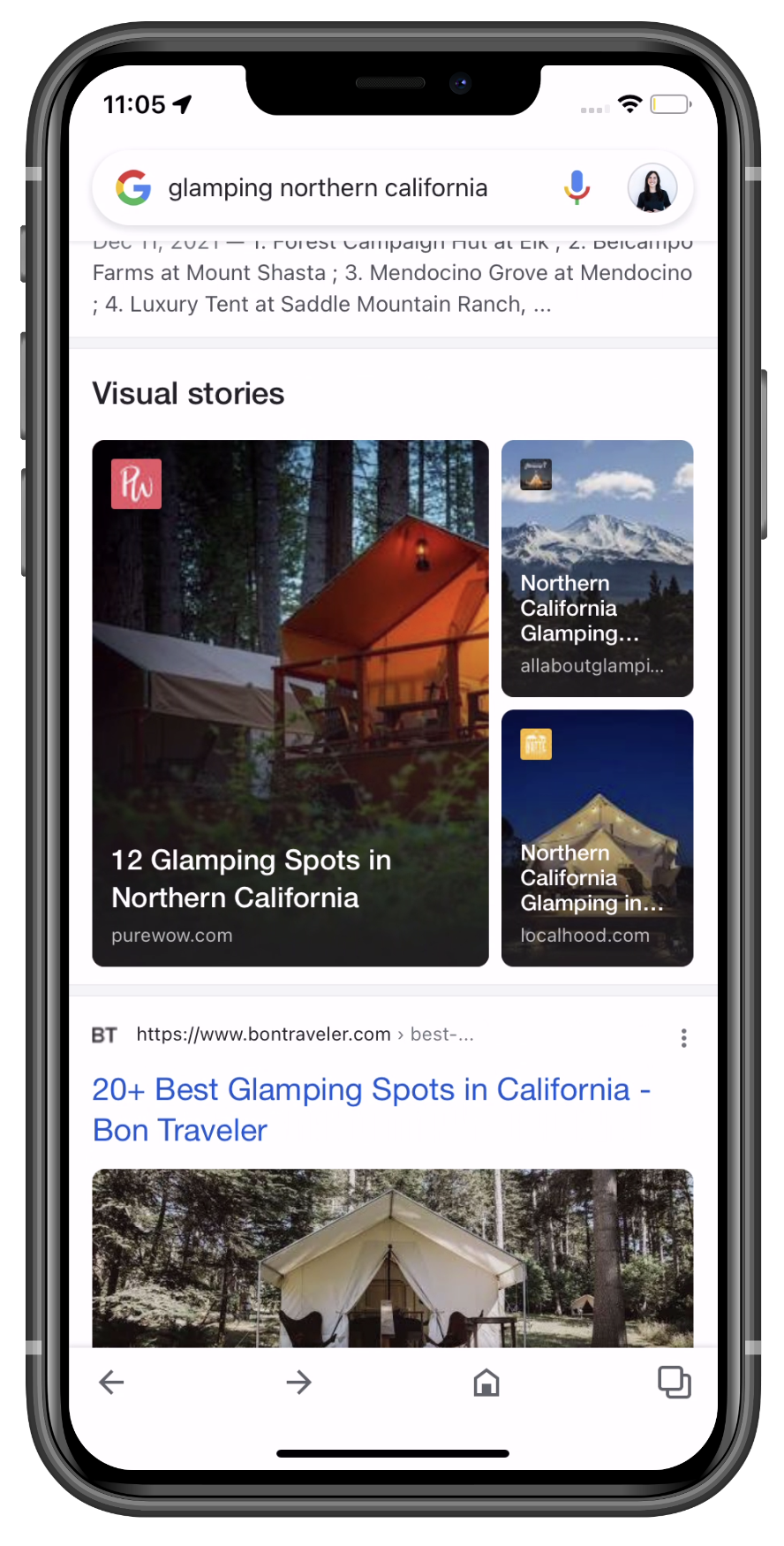Open the purewow.com 12 Glamping Spots story
784x1546 pixels.
[290, 703]
